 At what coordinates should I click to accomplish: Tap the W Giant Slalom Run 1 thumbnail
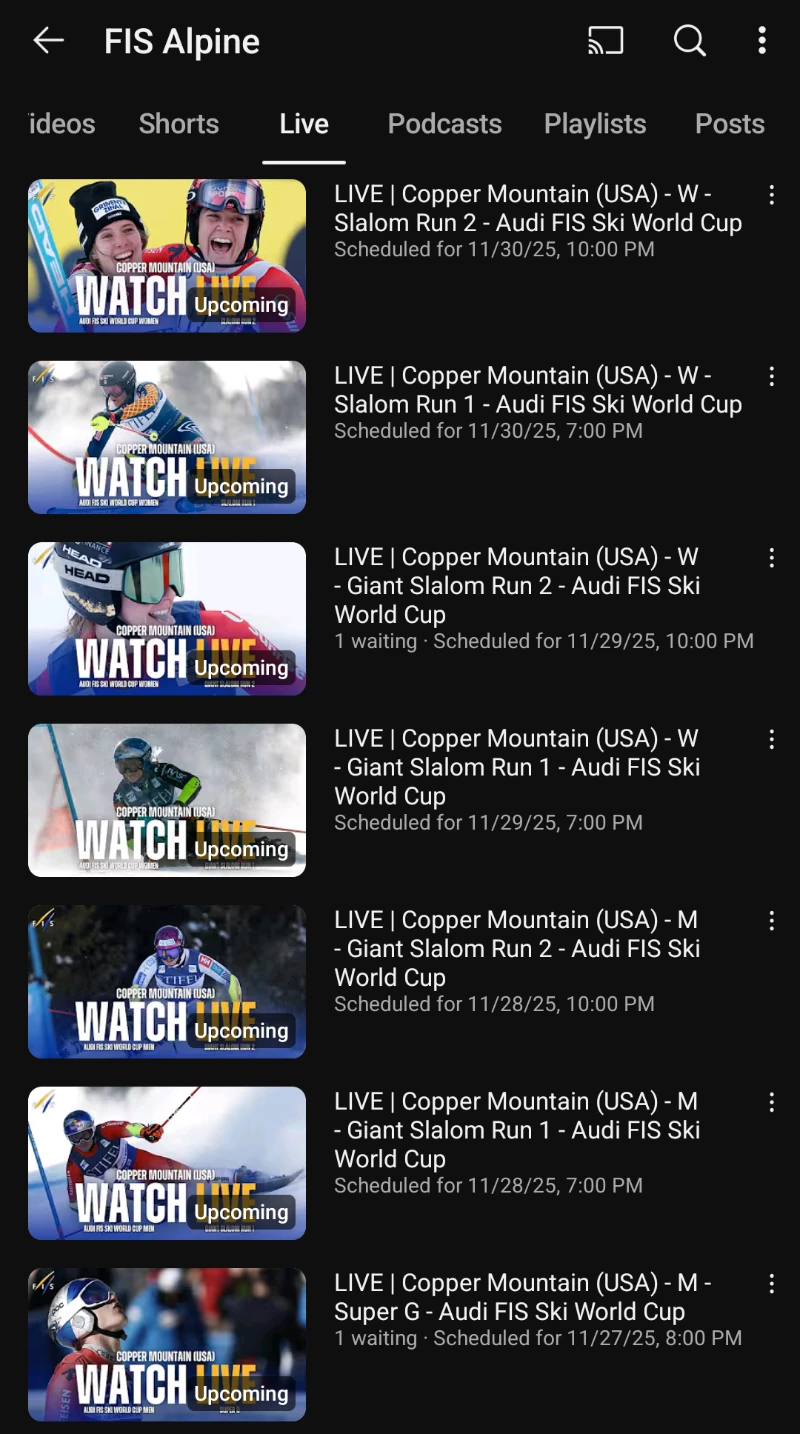166,799
